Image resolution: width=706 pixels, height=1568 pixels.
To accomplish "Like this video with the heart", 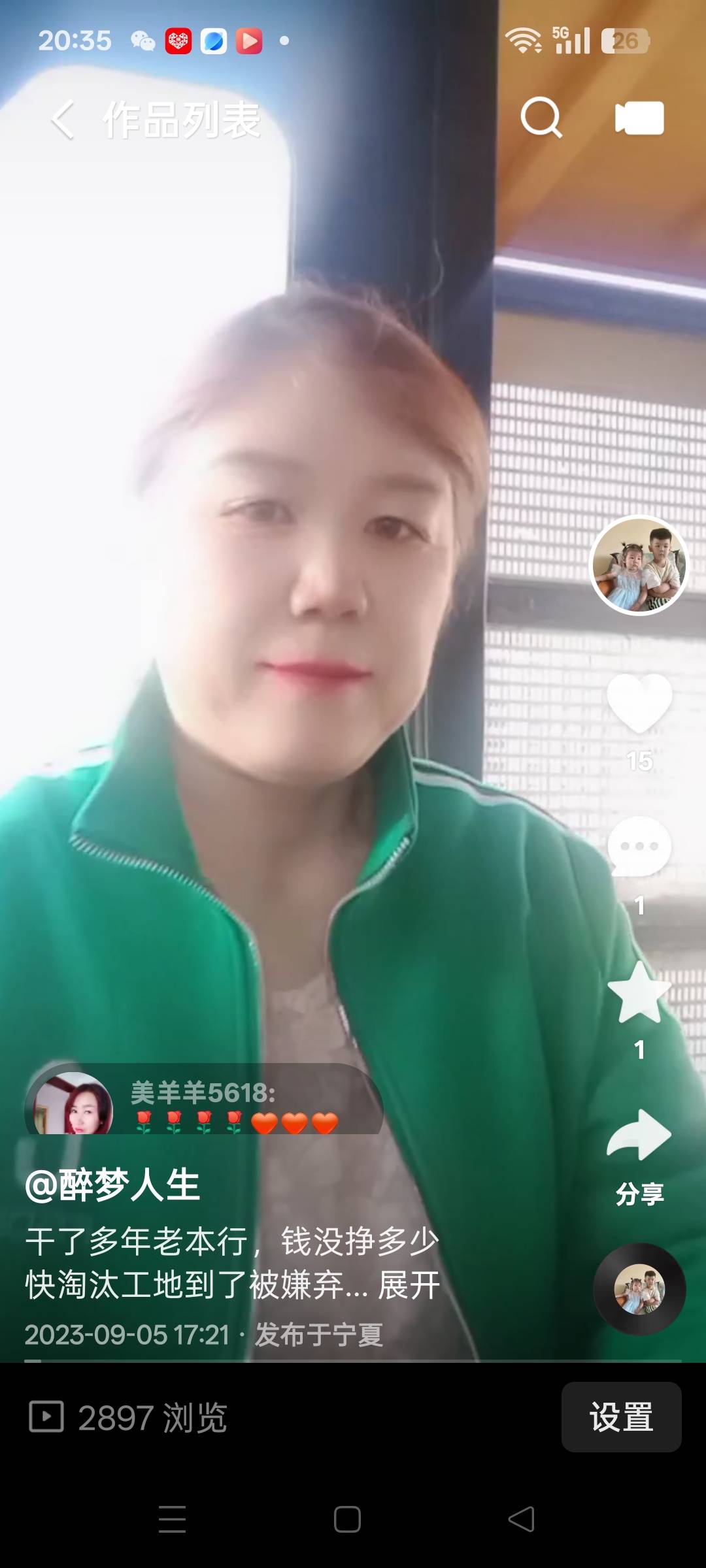I will [x=639, y=704].
